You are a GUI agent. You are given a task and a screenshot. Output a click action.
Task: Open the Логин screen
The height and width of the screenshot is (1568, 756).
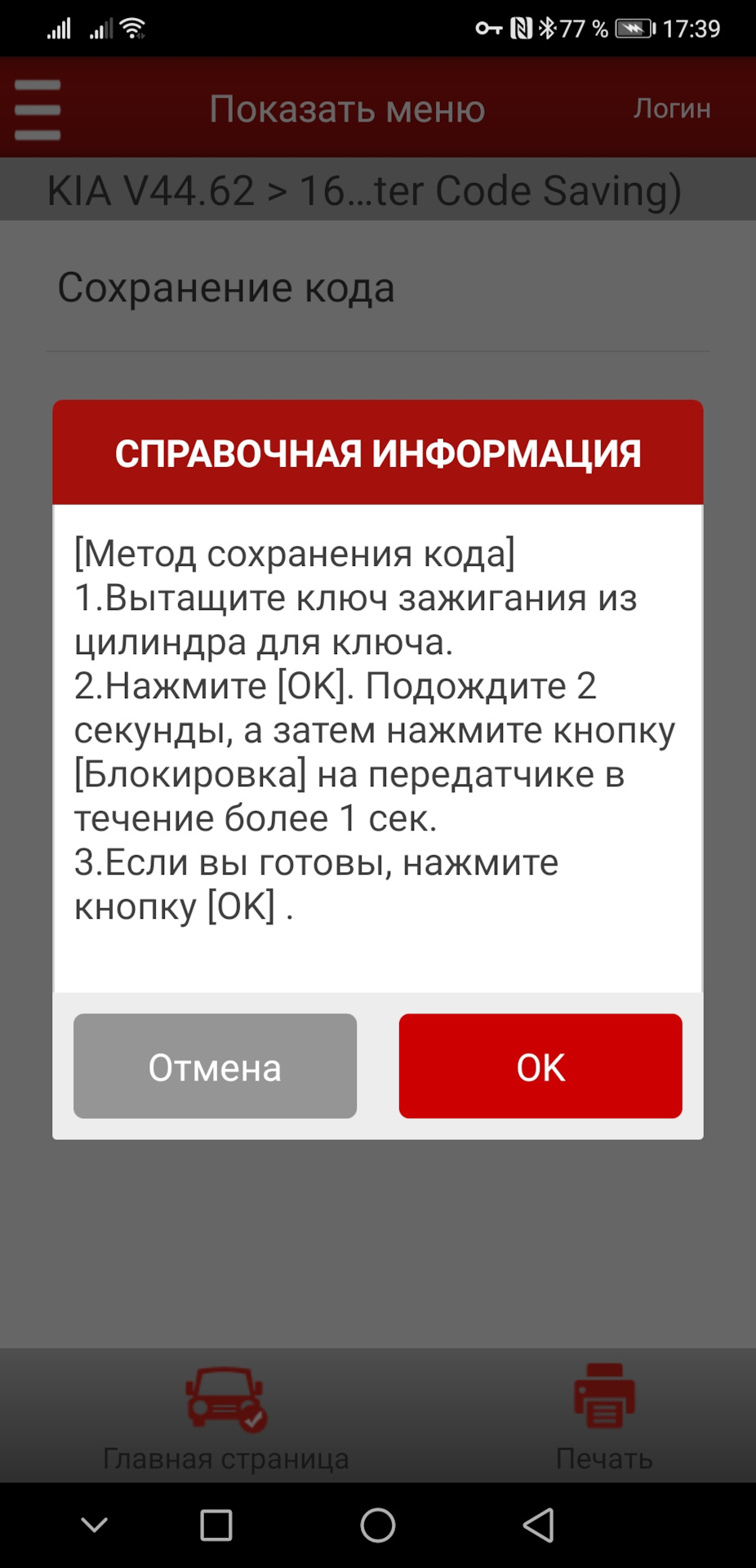coord(672,108)
